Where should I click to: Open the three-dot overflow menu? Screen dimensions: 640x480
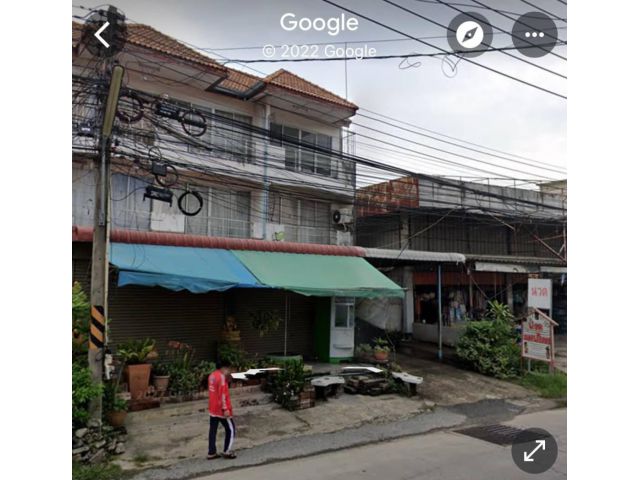click(534, 35)
